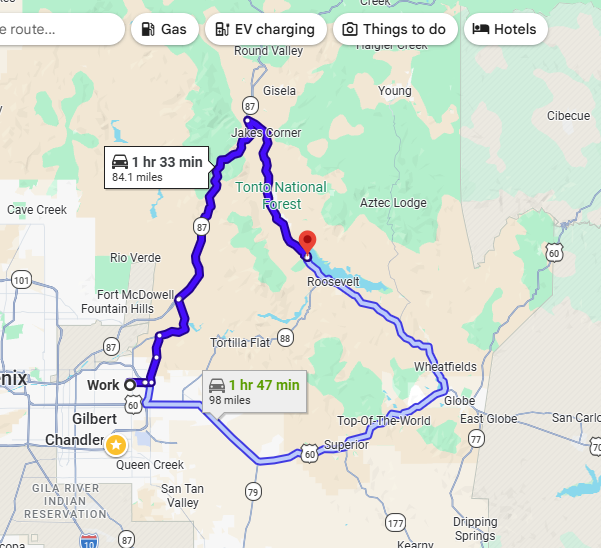Choose the 1 hr 47 min alternate route

click(254, 391)
